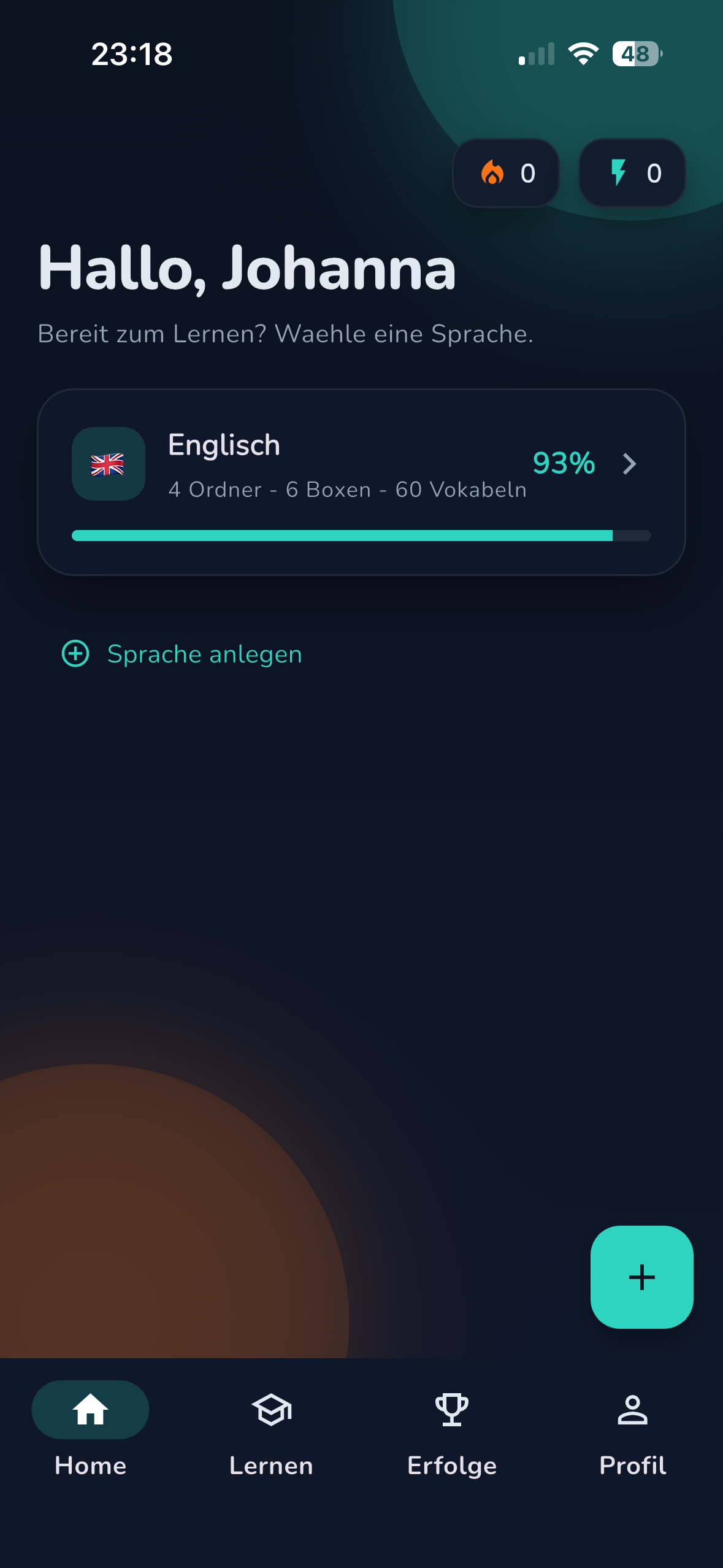Click the 93% progress label
The image size is (723, 1568).
[x=563, y=464]
